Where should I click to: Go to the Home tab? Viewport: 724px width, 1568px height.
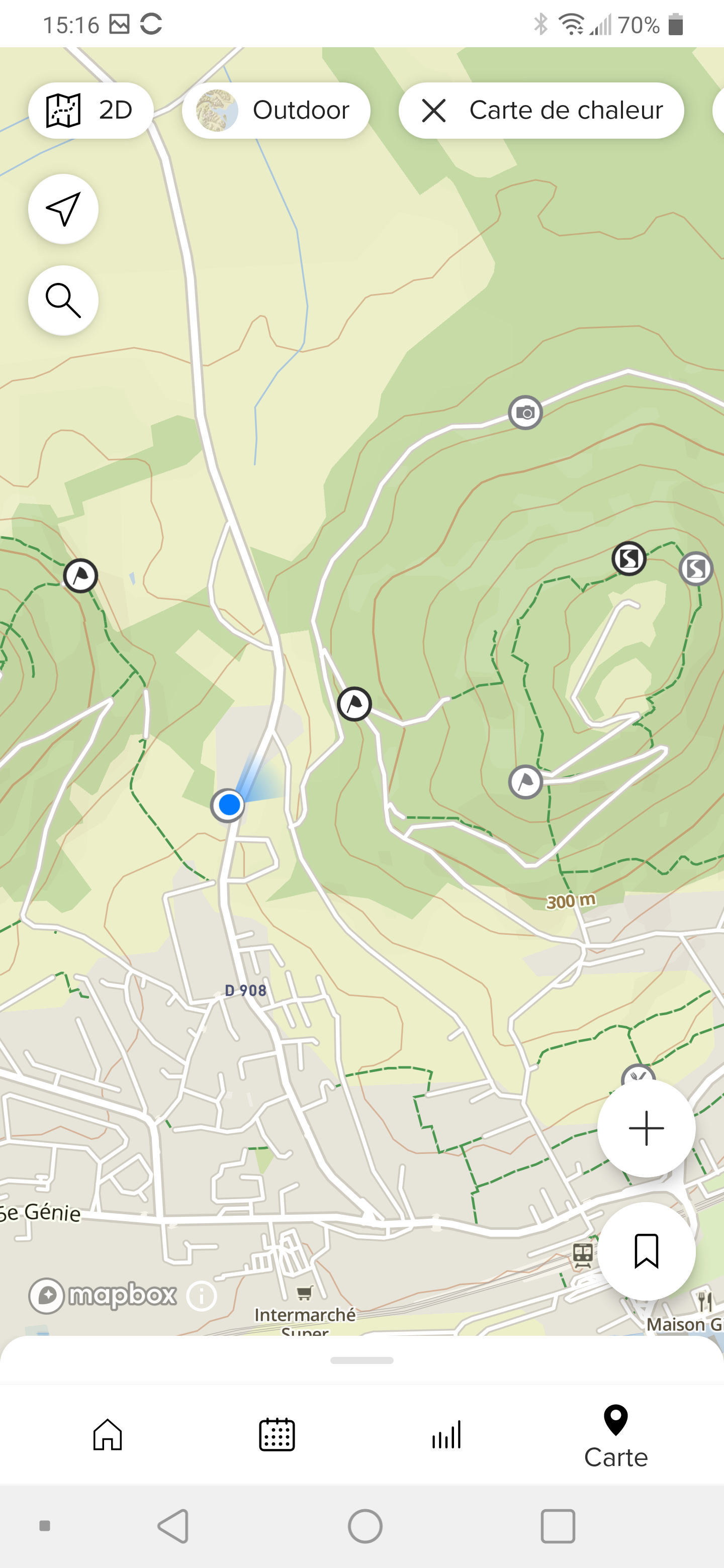point(108,1435)
